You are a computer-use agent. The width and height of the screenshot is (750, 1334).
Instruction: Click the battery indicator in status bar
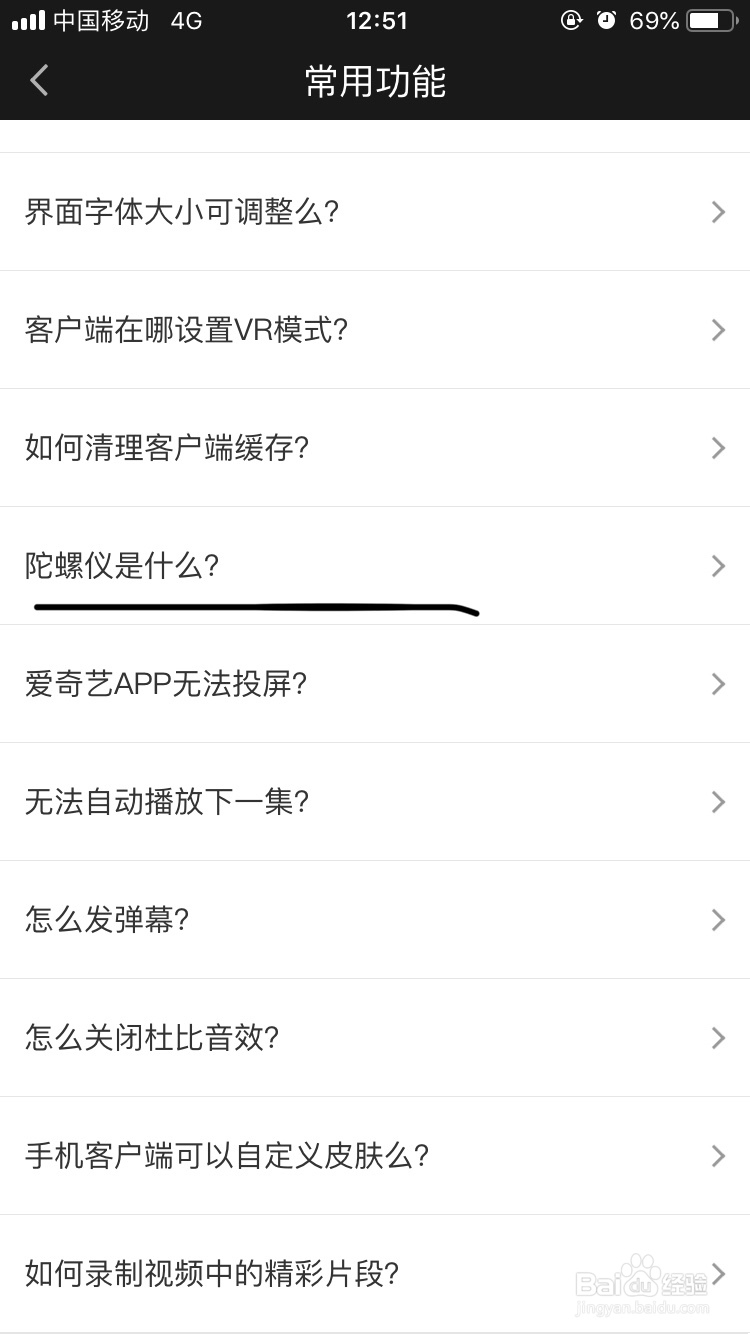[712, 18]
